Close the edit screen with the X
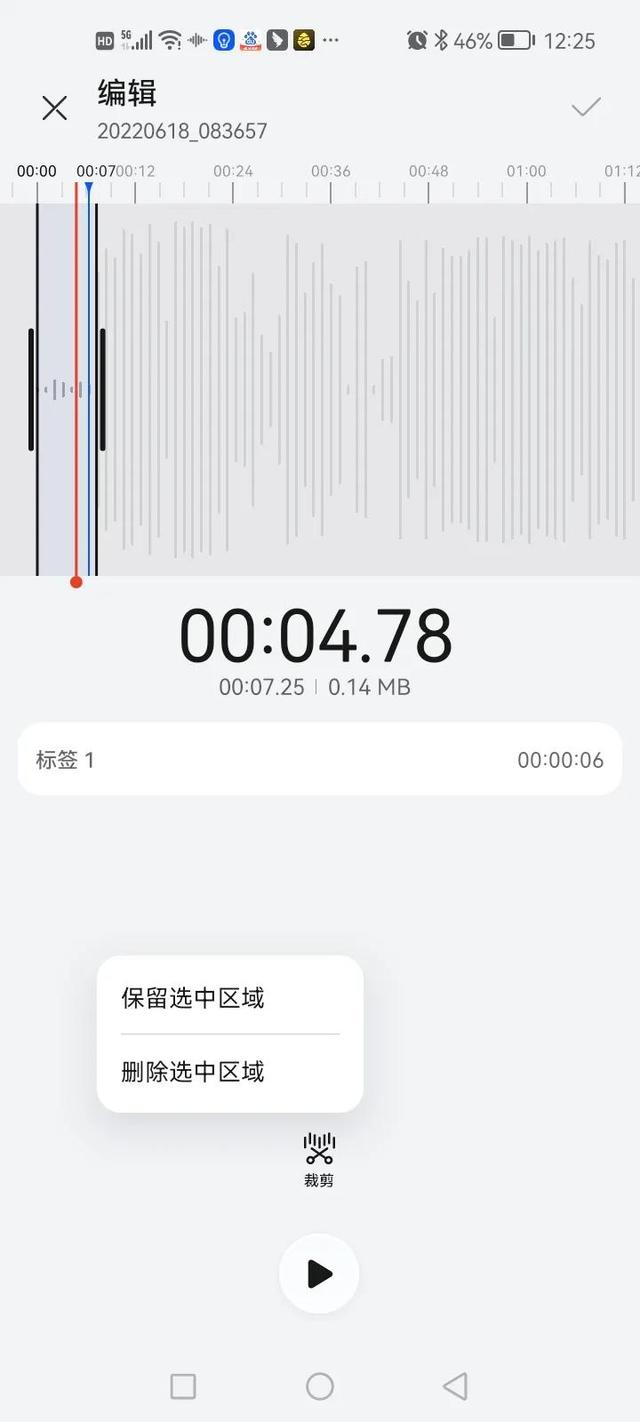Image resolution: width=640 pixels, height=1422 pixels. pyautogui.click(x=54, y=108)
